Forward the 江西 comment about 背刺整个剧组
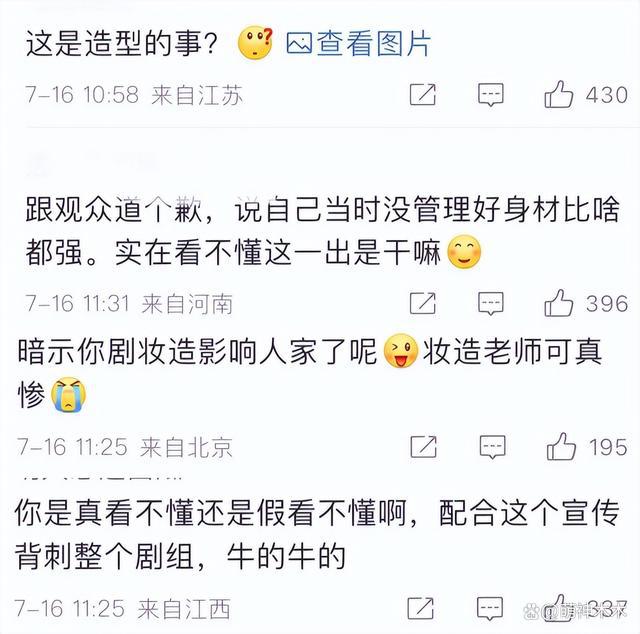The height and width of the screenshot is (634, 640). 423,607
